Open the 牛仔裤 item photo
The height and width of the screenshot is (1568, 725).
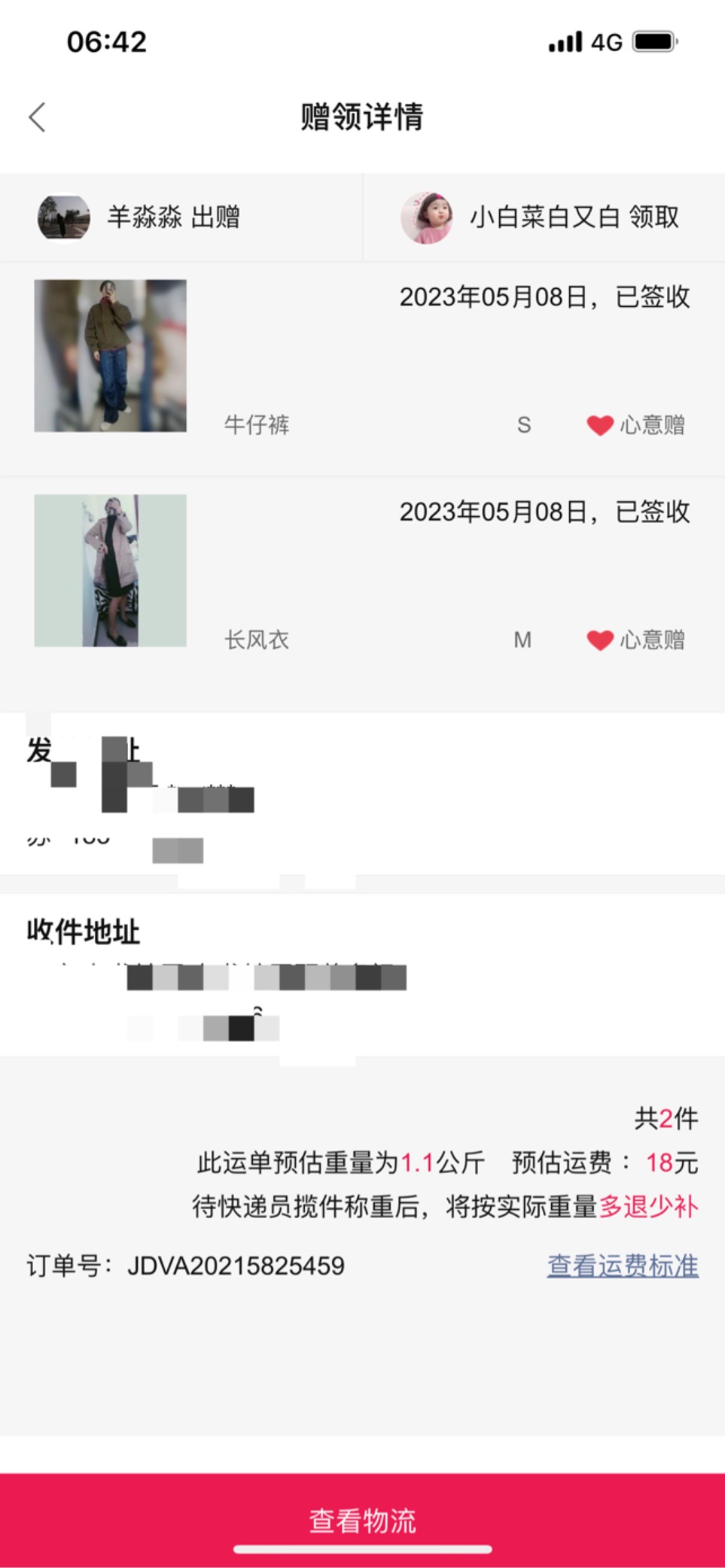pyautogui.click(x=110, y=355)
